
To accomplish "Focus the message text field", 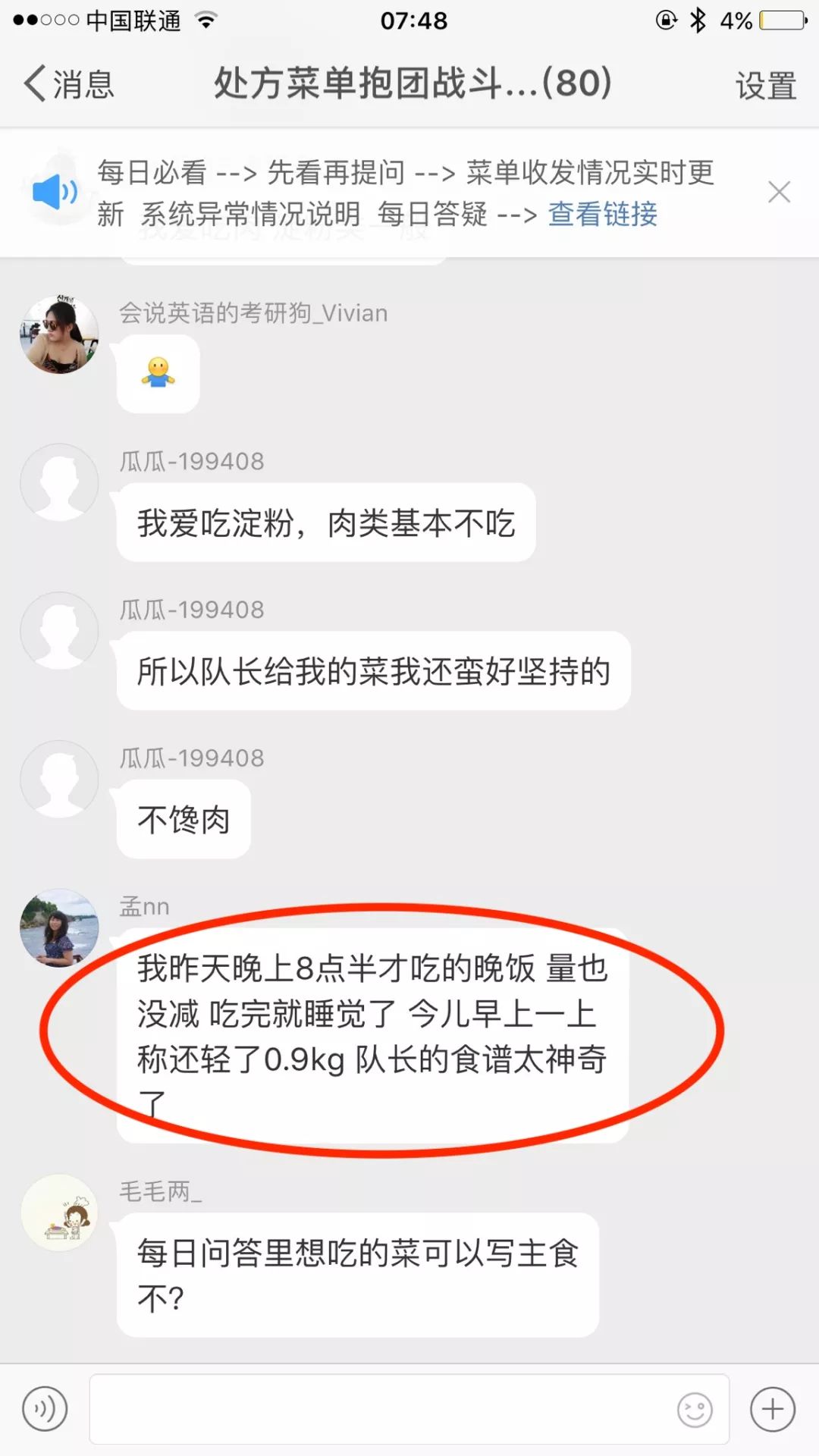I will coord(379,1410).
